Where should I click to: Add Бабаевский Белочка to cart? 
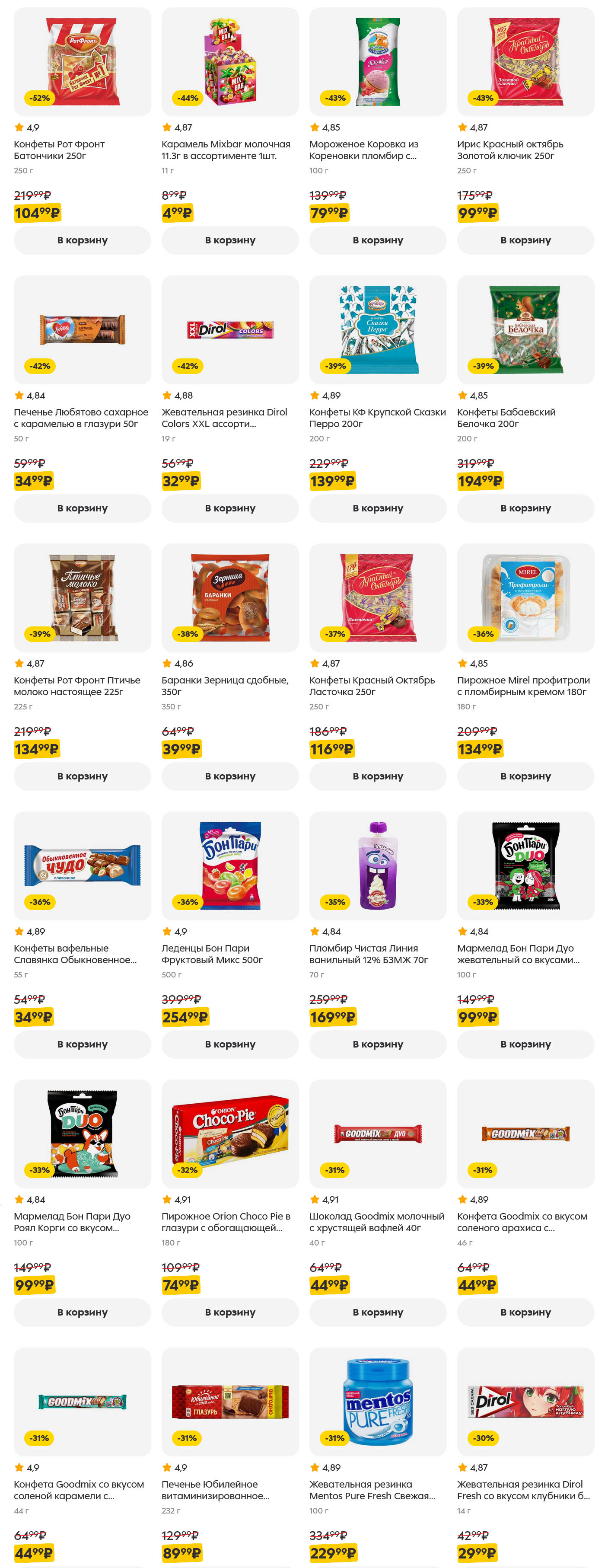pyautogui.click(x=525, y=508)
